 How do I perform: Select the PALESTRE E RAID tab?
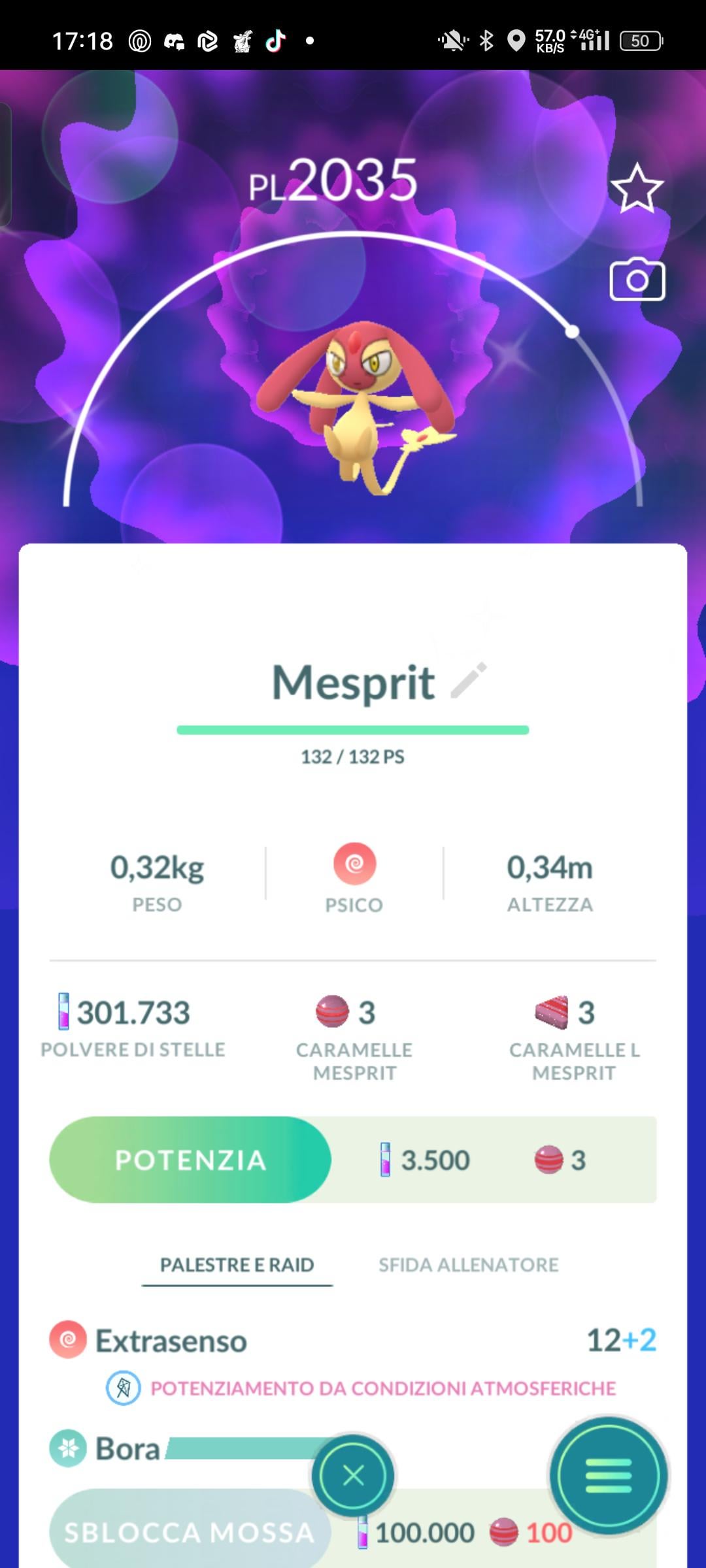[237, 1265]
